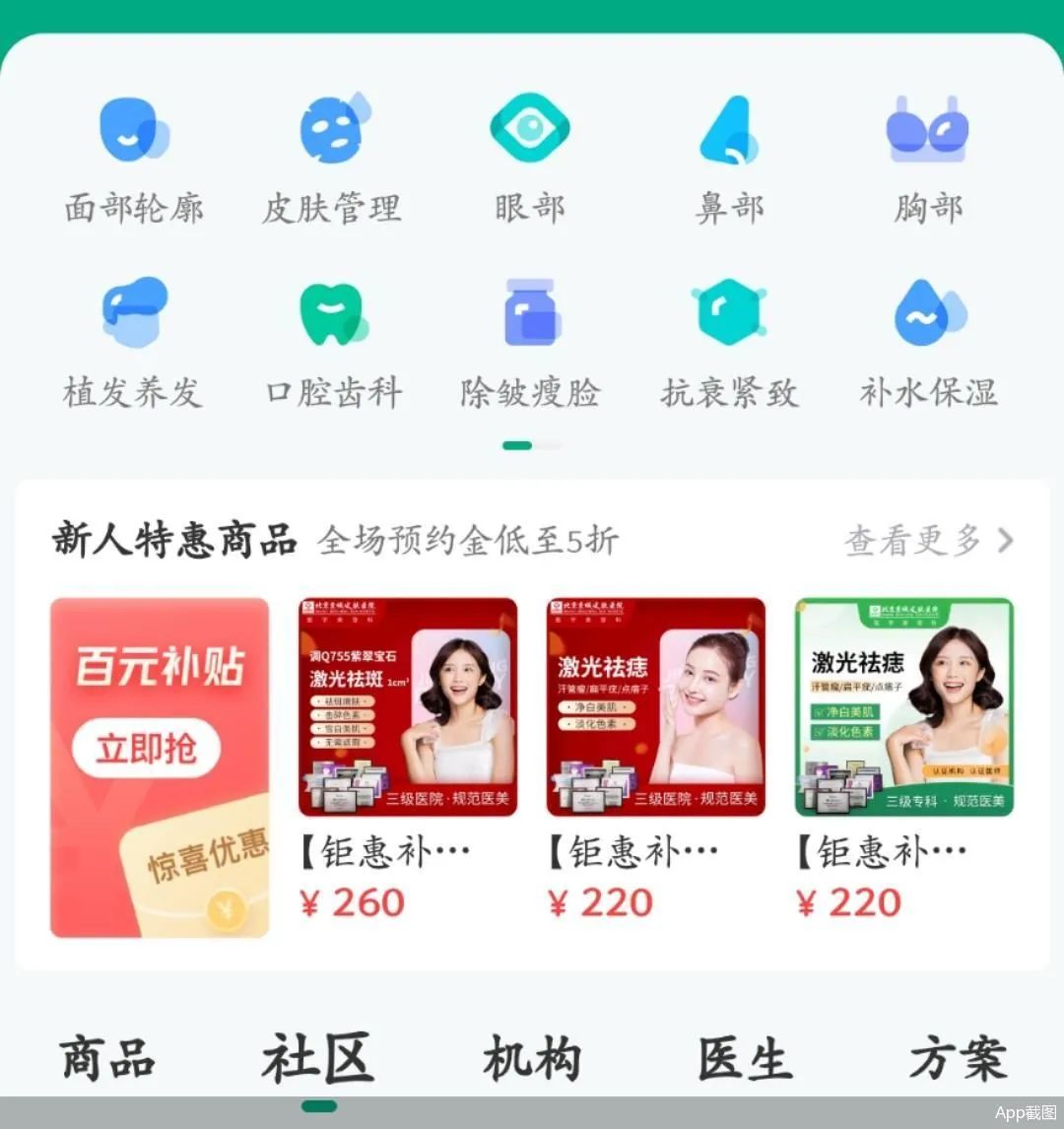Viewport: 1064px width, 1129px height.
Task: Open the 鼻部 category
Action: click(x=729, y=160)
